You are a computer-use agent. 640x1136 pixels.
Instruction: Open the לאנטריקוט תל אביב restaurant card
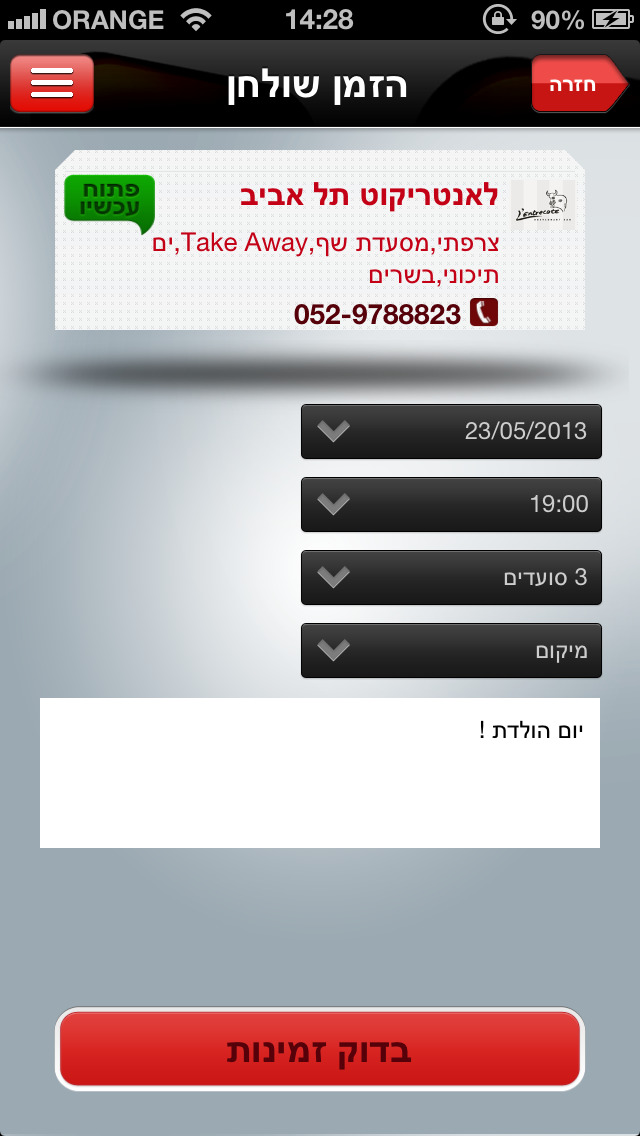click(320, 241)
